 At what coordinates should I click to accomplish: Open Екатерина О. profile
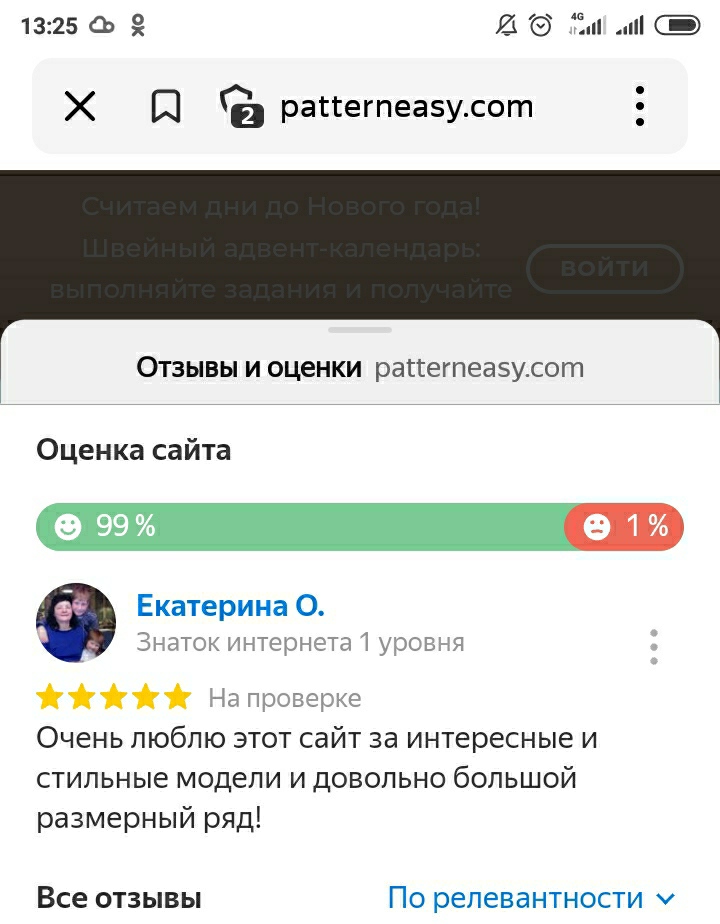coord(230,606)
